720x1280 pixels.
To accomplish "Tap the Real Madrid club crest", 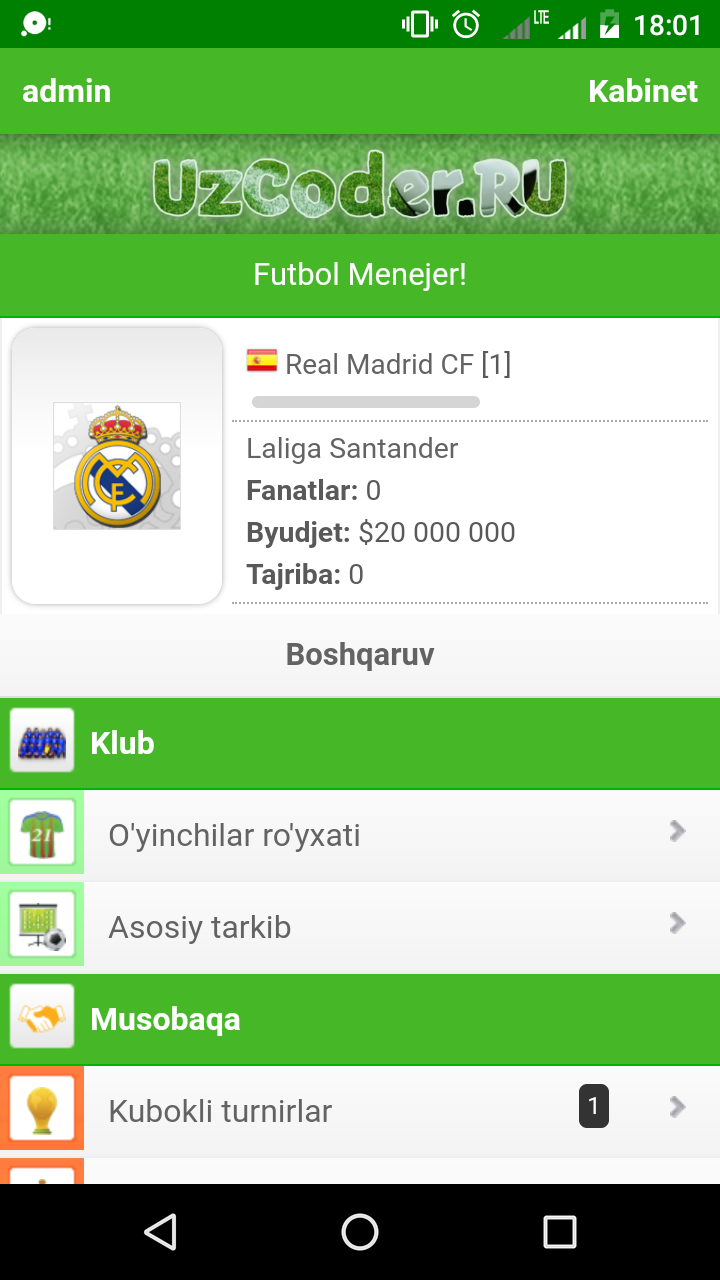I will pos(117,466).
